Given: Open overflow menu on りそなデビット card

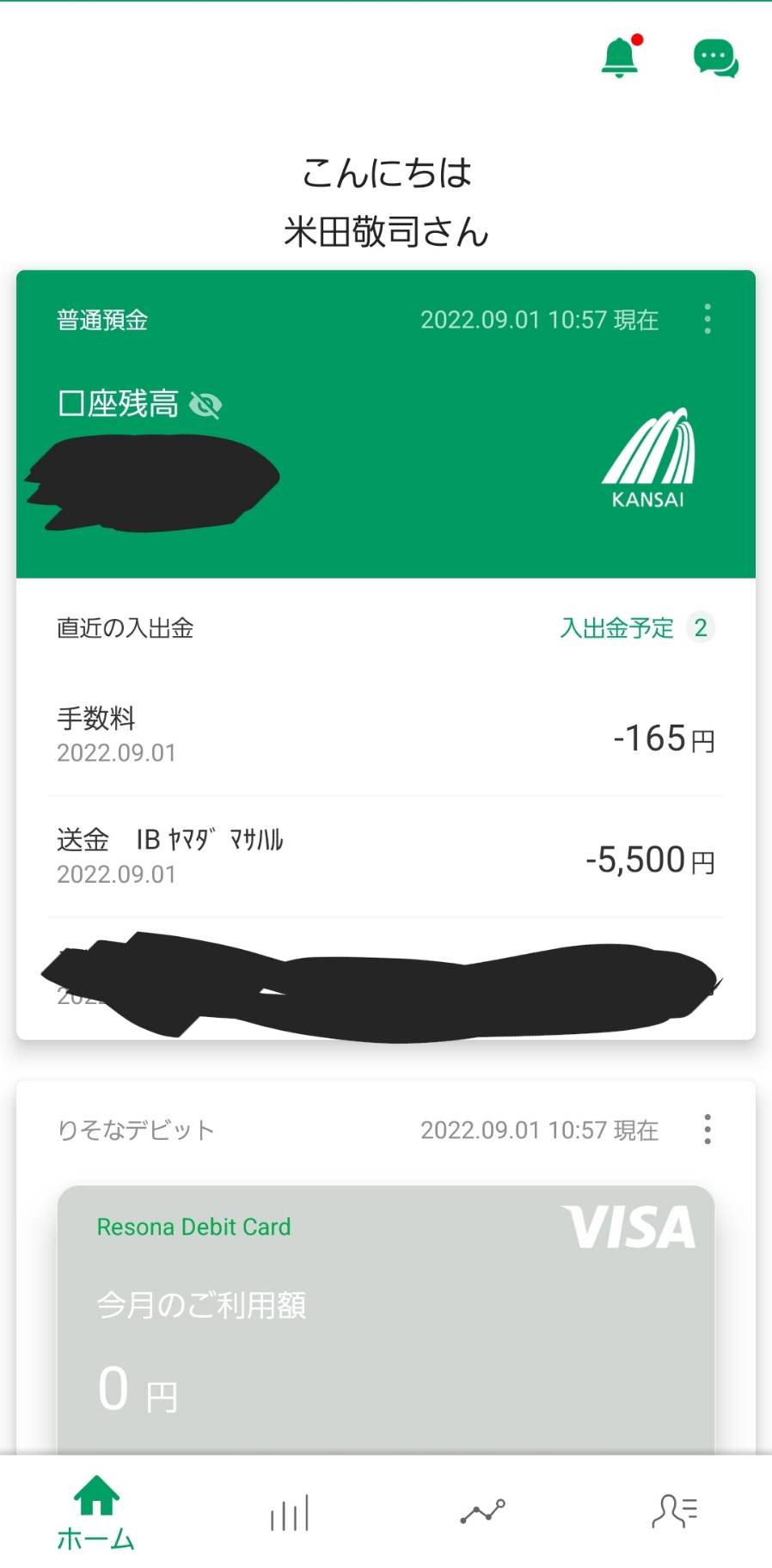Looking at the screenshot, I should click(708, 1129).
